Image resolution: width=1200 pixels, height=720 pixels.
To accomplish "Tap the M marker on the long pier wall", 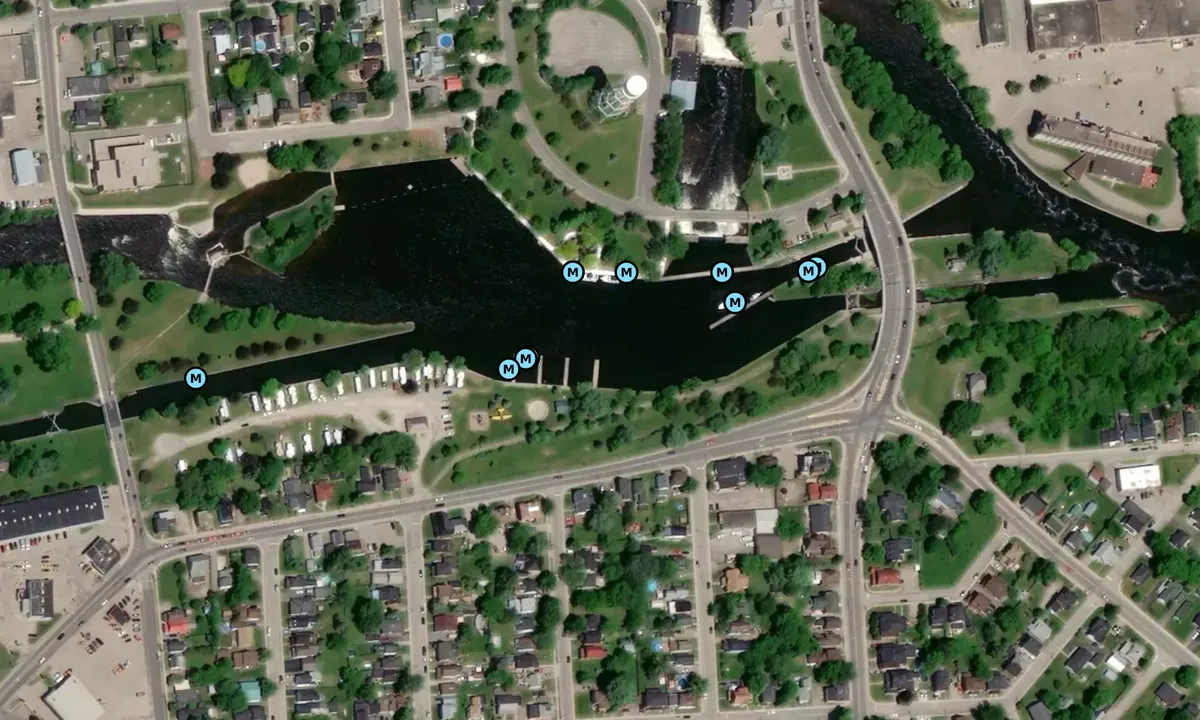I will click(x=721, y=272).
